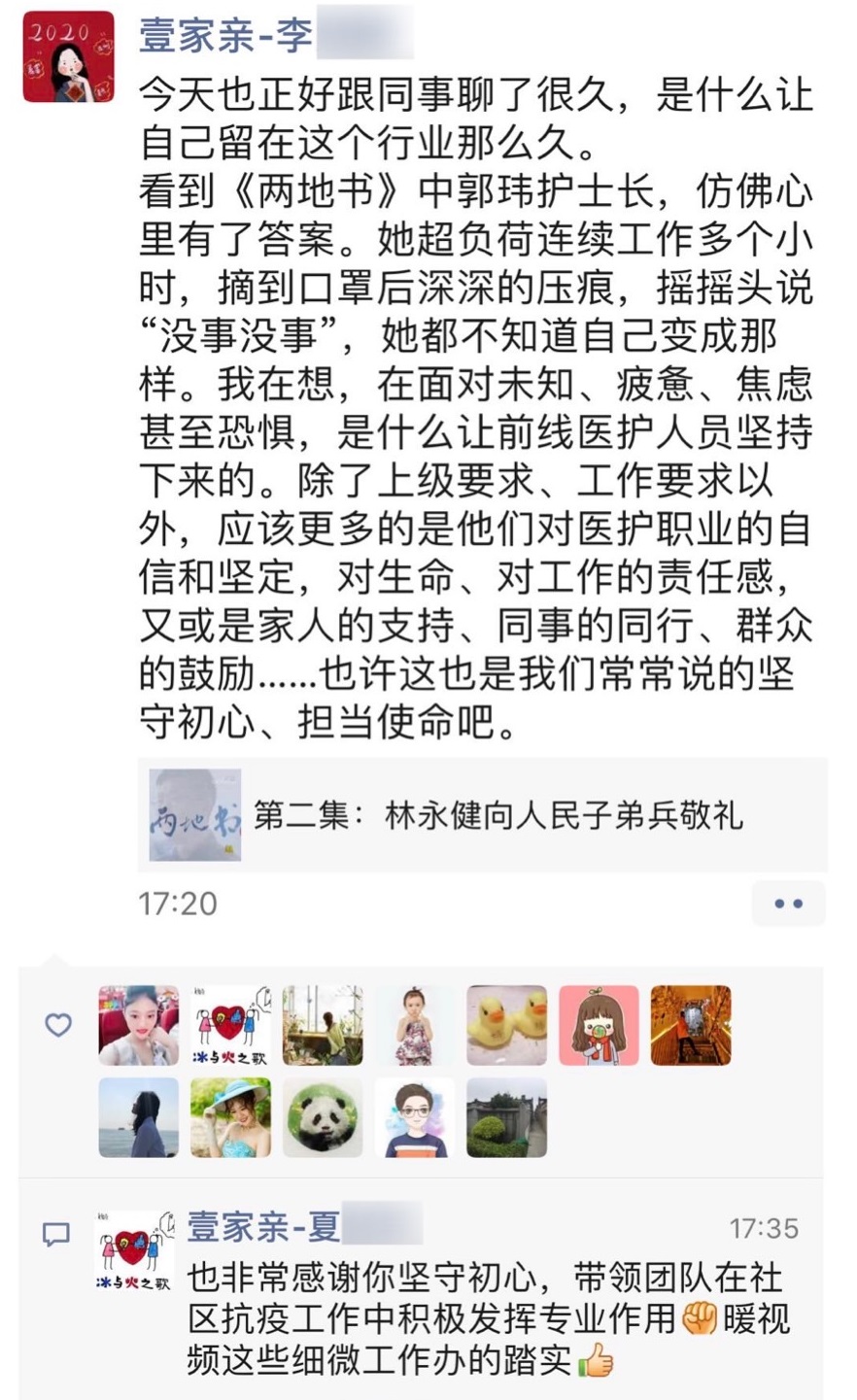Open the cartoon boy with glasses liker

click(415, 1117)
